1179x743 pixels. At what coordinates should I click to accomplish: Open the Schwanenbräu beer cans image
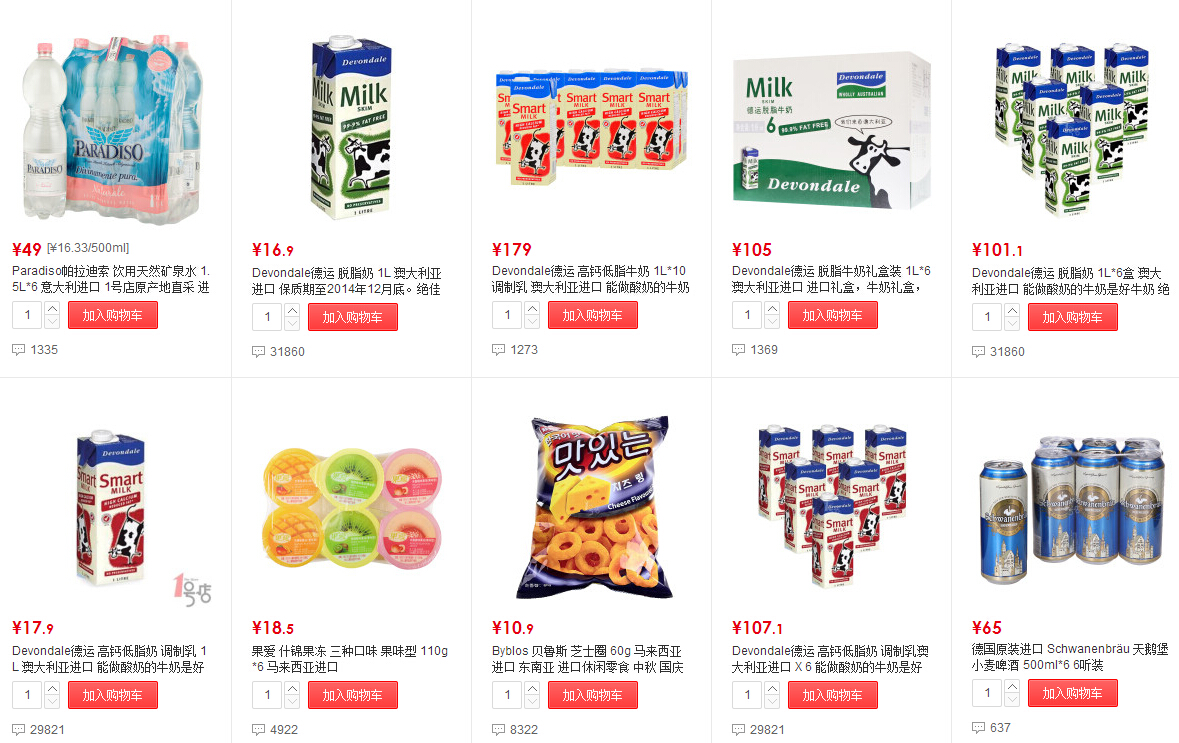1071,507
